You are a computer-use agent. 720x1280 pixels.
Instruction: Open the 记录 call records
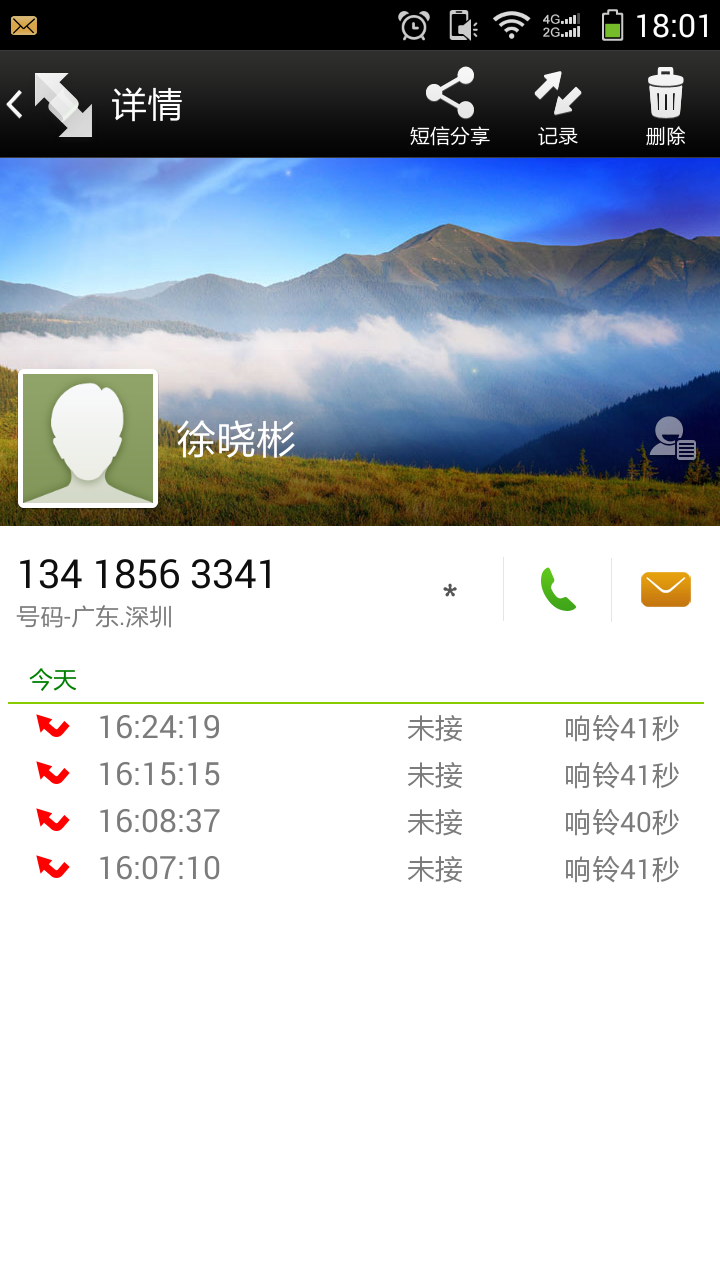click(x=558, y=106)
